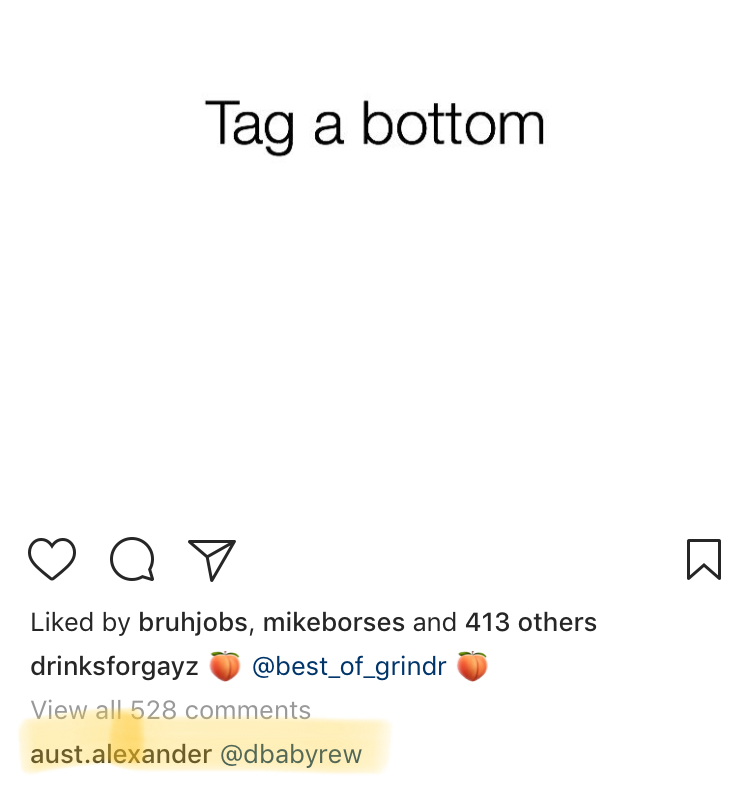Screen dimensions: 750x786
Task: Open the @dbabyrew tagged user
Action: (291, 754)
